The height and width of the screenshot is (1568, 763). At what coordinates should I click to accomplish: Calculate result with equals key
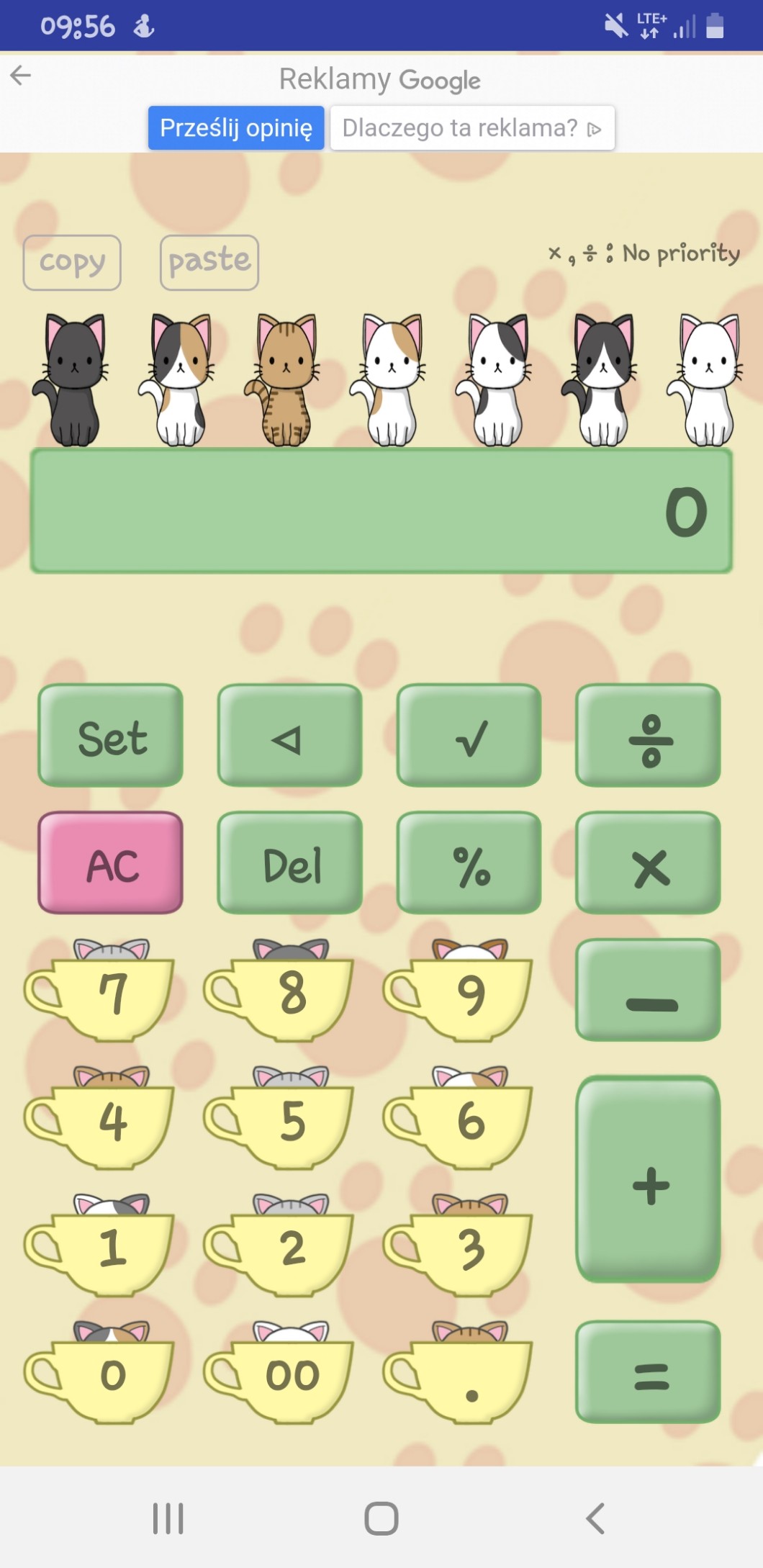click(649, 1372)
